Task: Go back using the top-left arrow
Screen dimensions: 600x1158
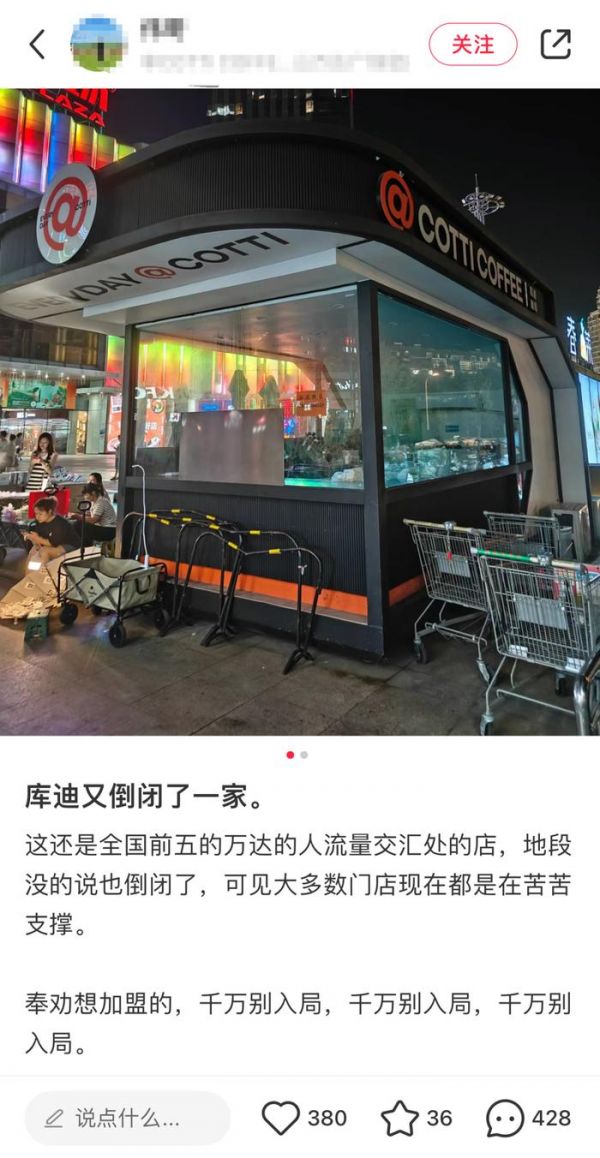Action: point(37,44)
